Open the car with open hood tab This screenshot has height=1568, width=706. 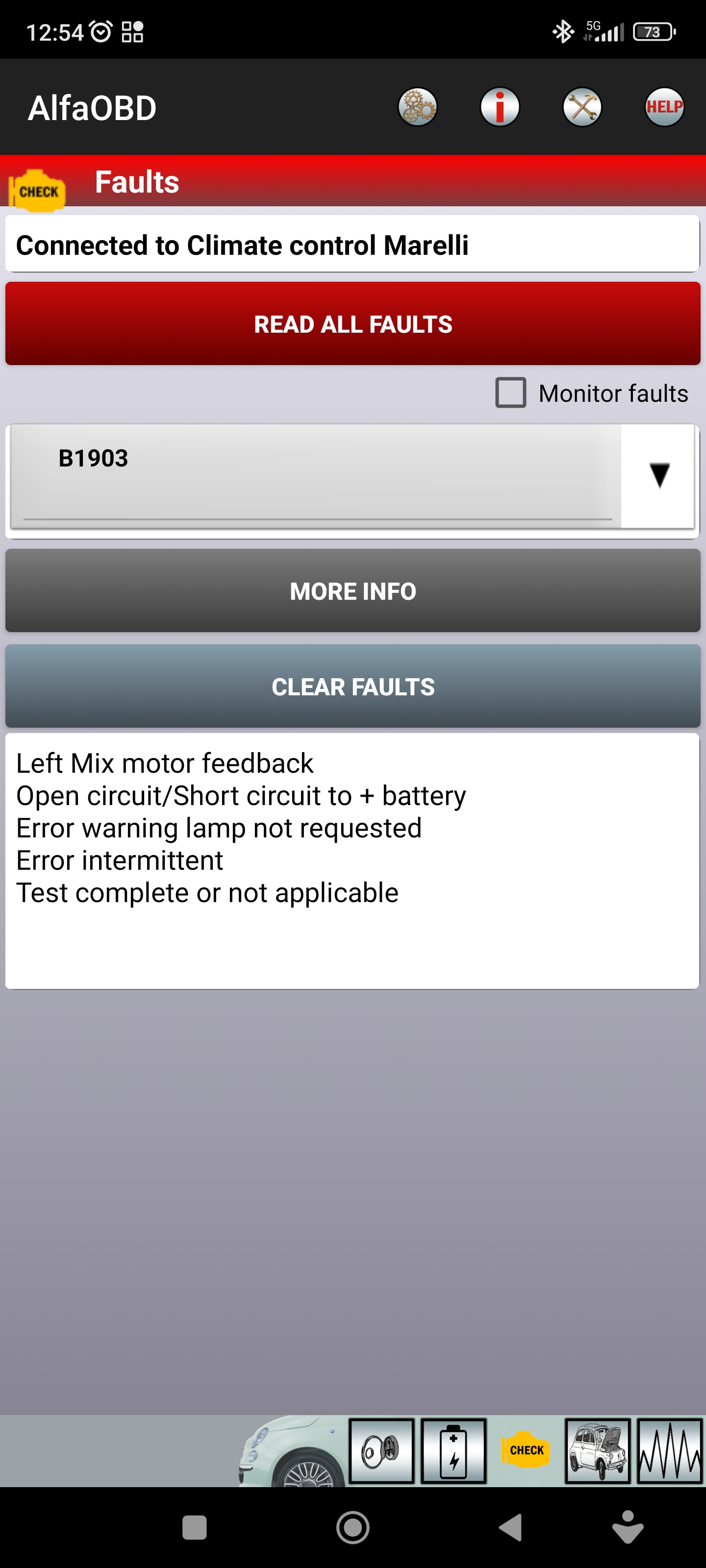tap(598, 1451)
